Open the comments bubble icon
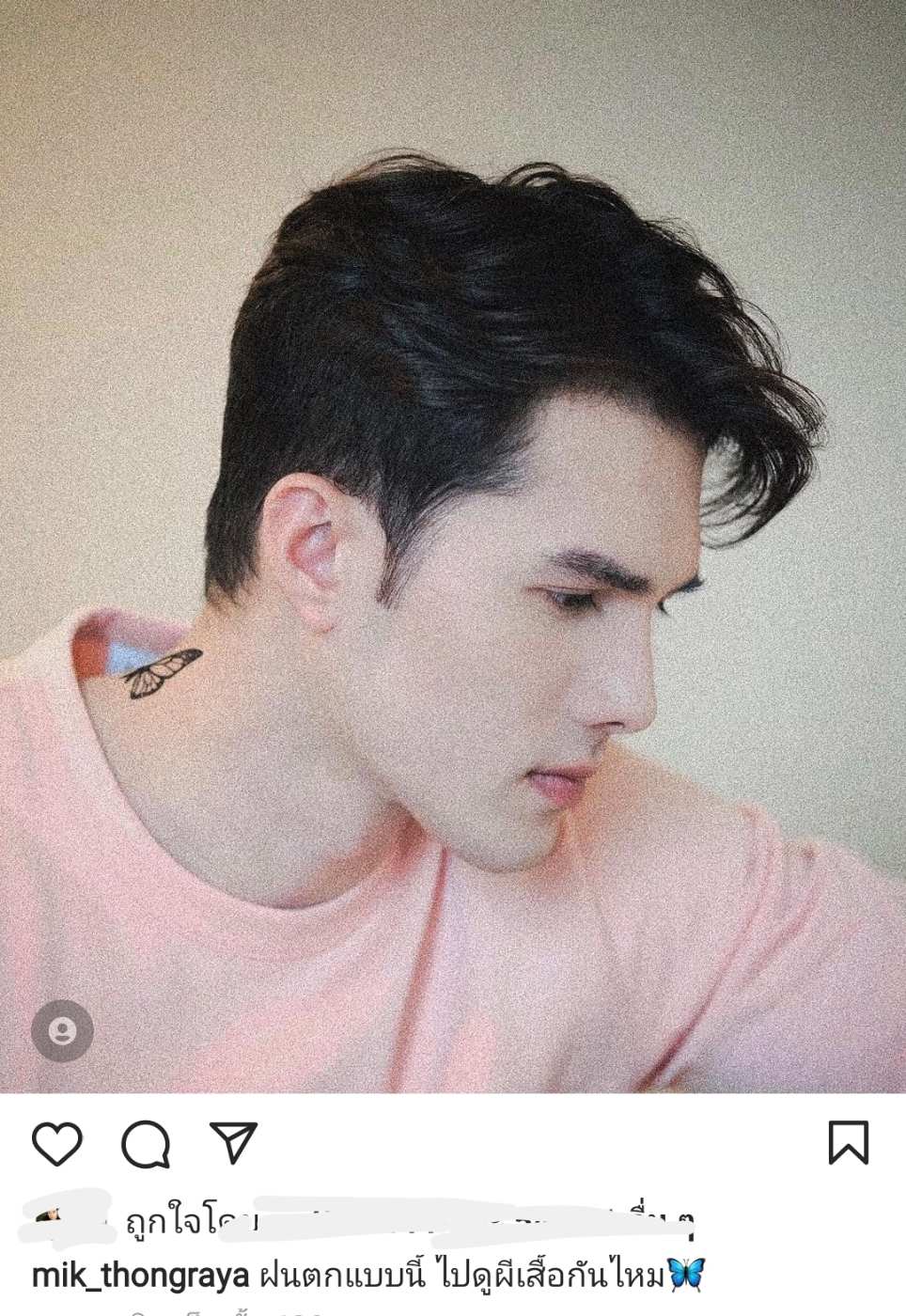Screen dimensions: 906x1316 pyautogui.click(x=146, y=1143)
